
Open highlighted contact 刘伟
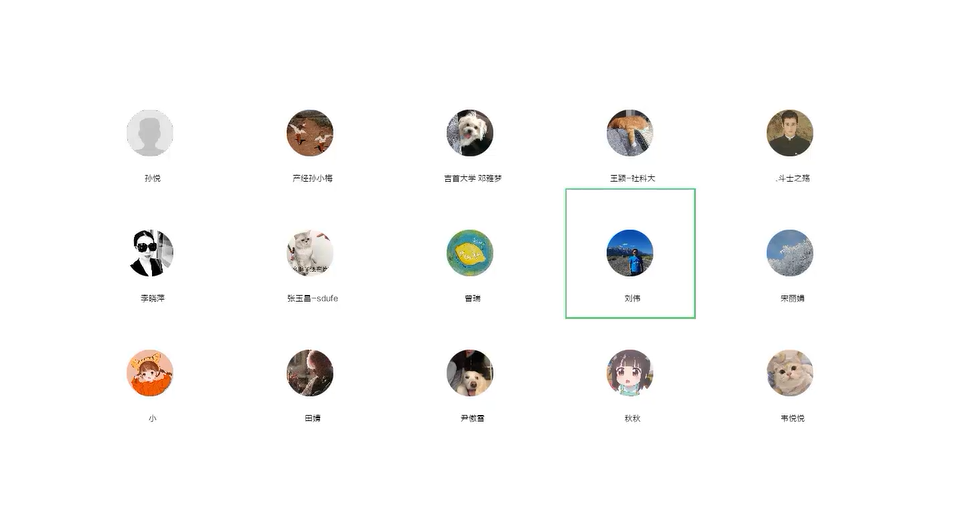[630, 254]
